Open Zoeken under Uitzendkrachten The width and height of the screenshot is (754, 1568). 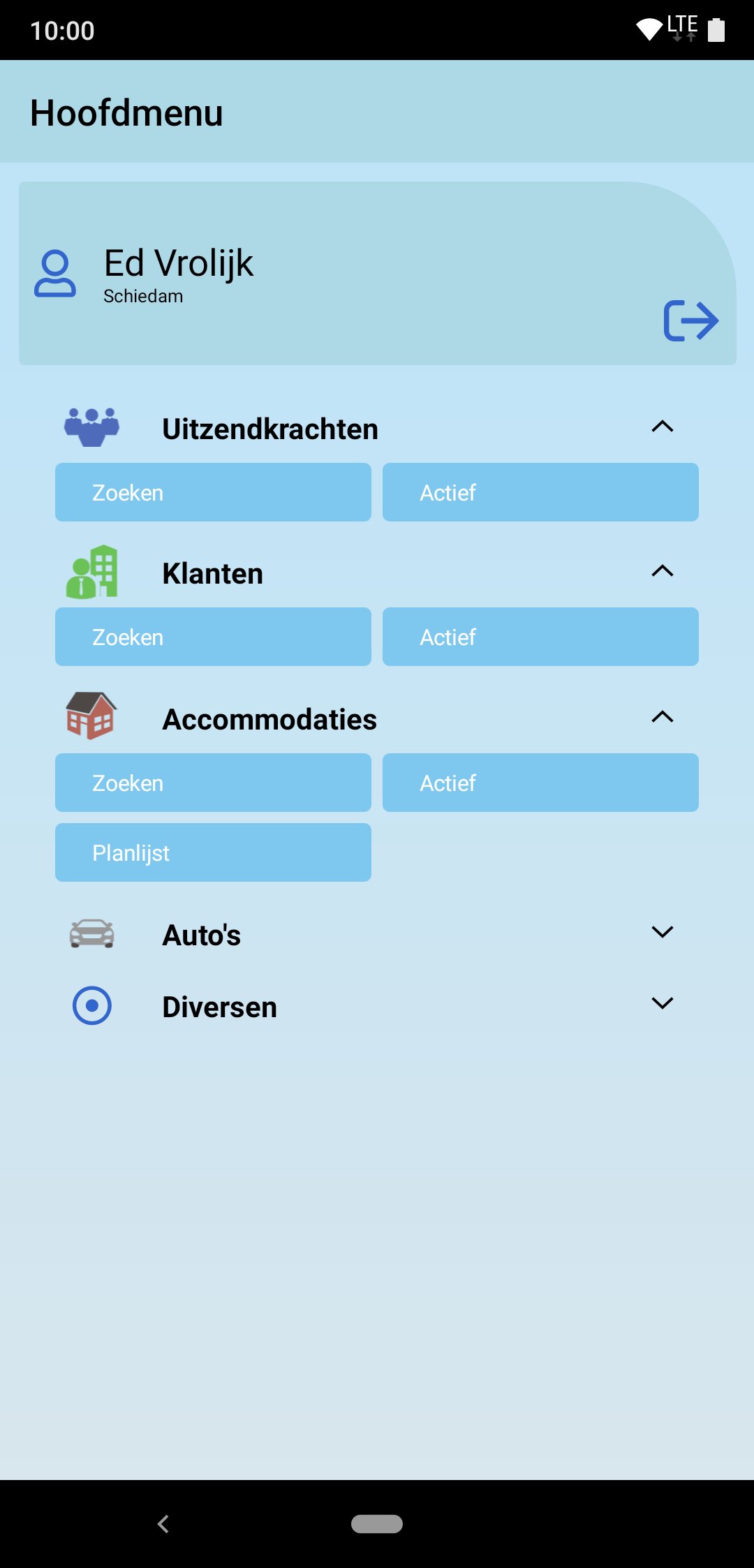[212, 492]
